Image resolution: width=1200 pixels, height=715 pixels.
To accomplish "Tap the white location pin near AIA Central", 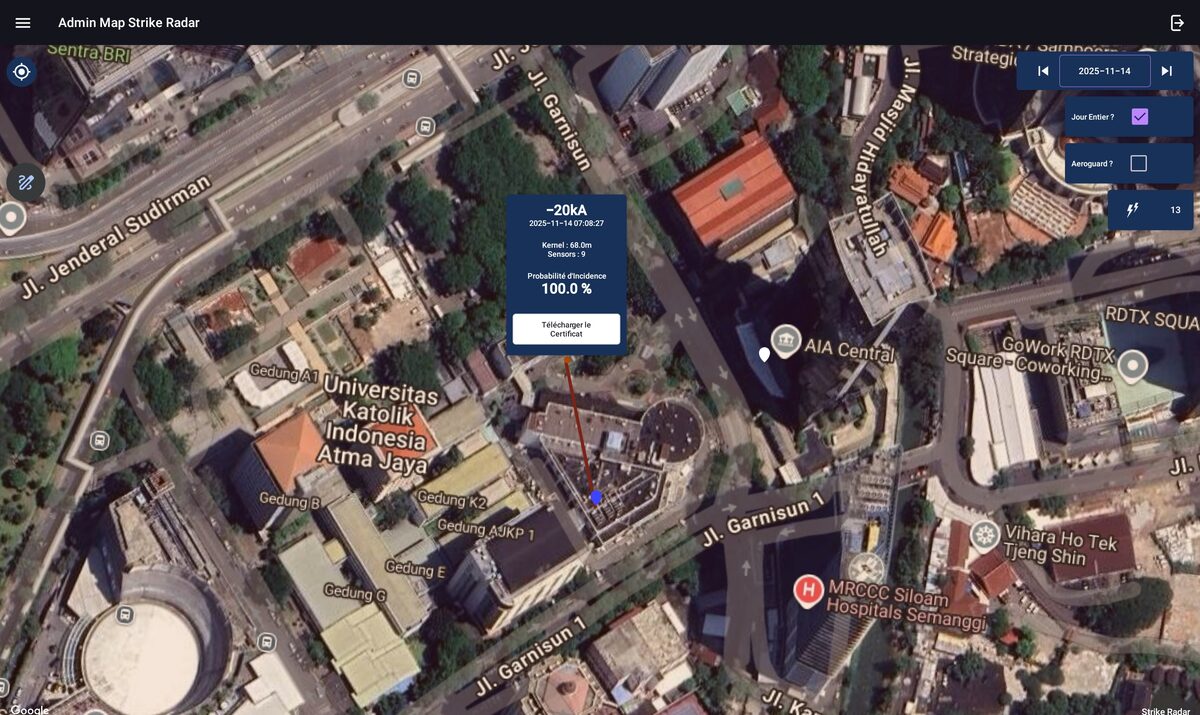I will [764, 354].
